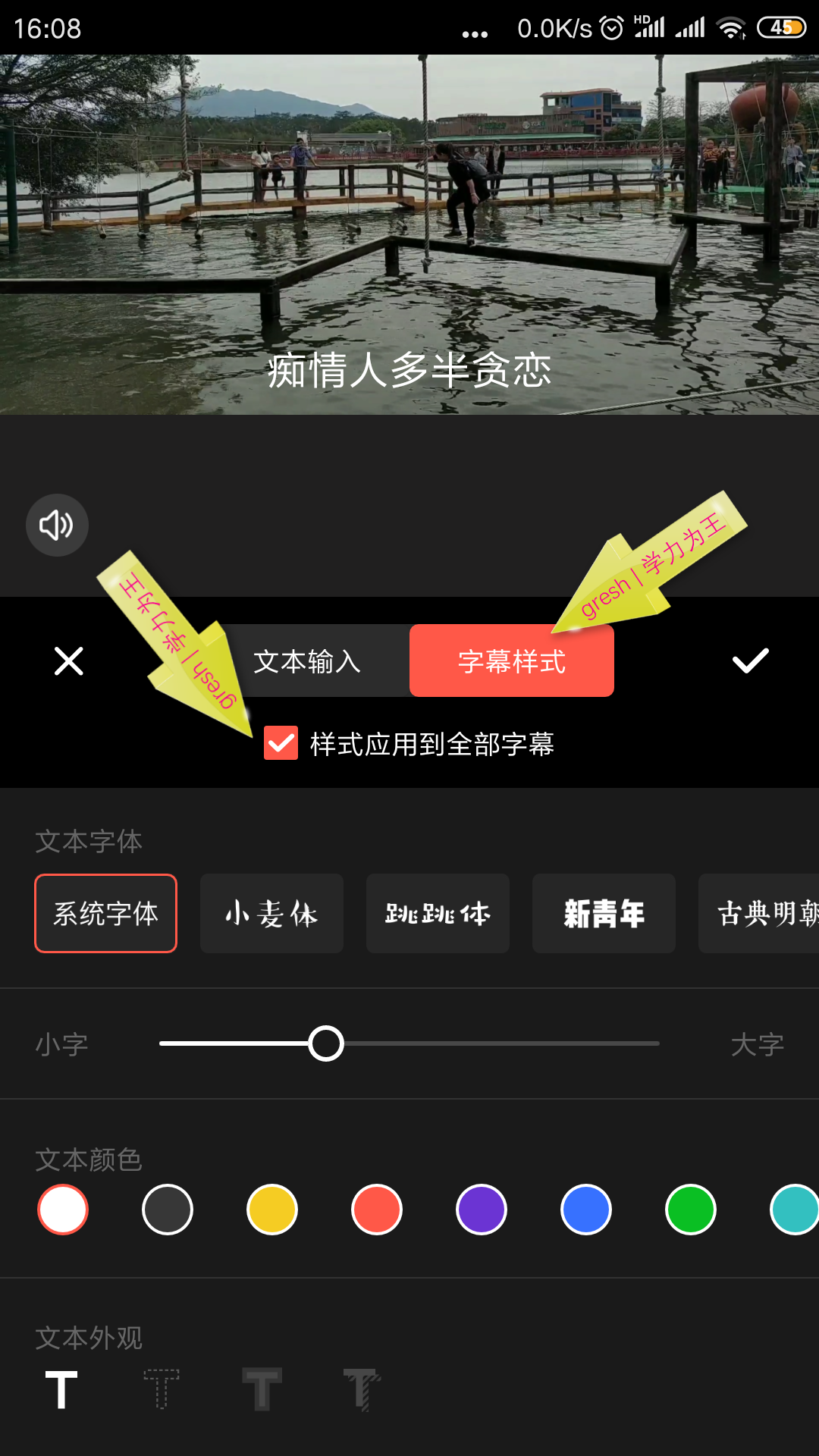This screenshot has height=1456, width=819.
Task: Uncheck 样式应用到全部字幕 option
Action: [x=281, y=744]
